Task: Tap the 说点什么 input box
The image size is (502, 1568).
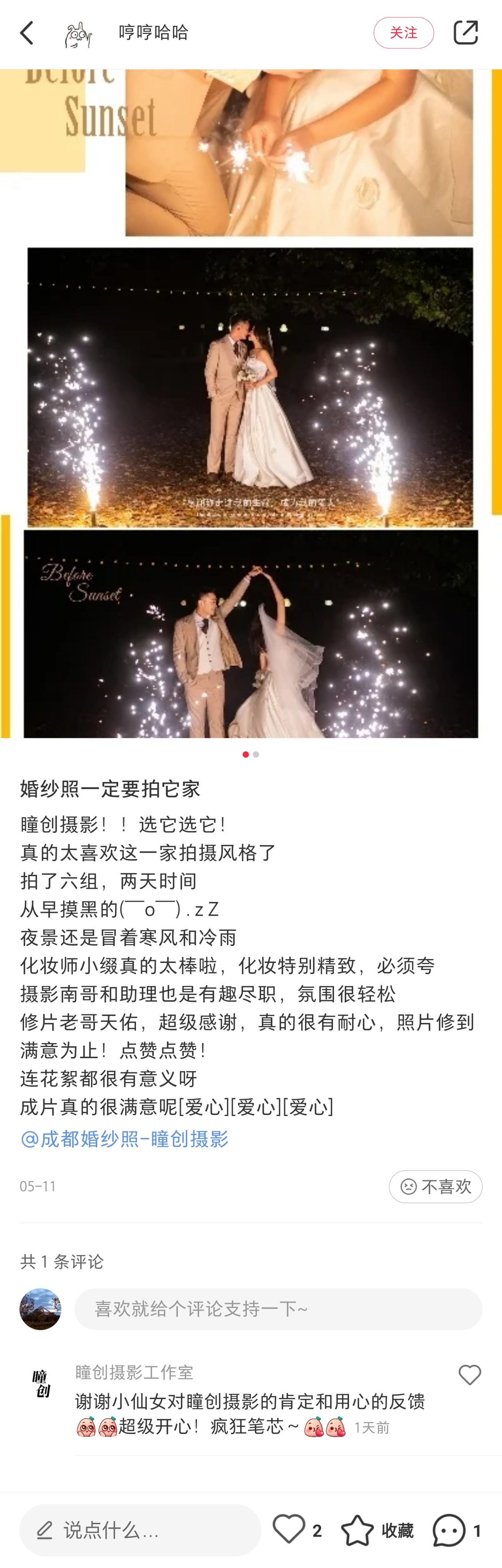Action: click(x=140, y=1529)
